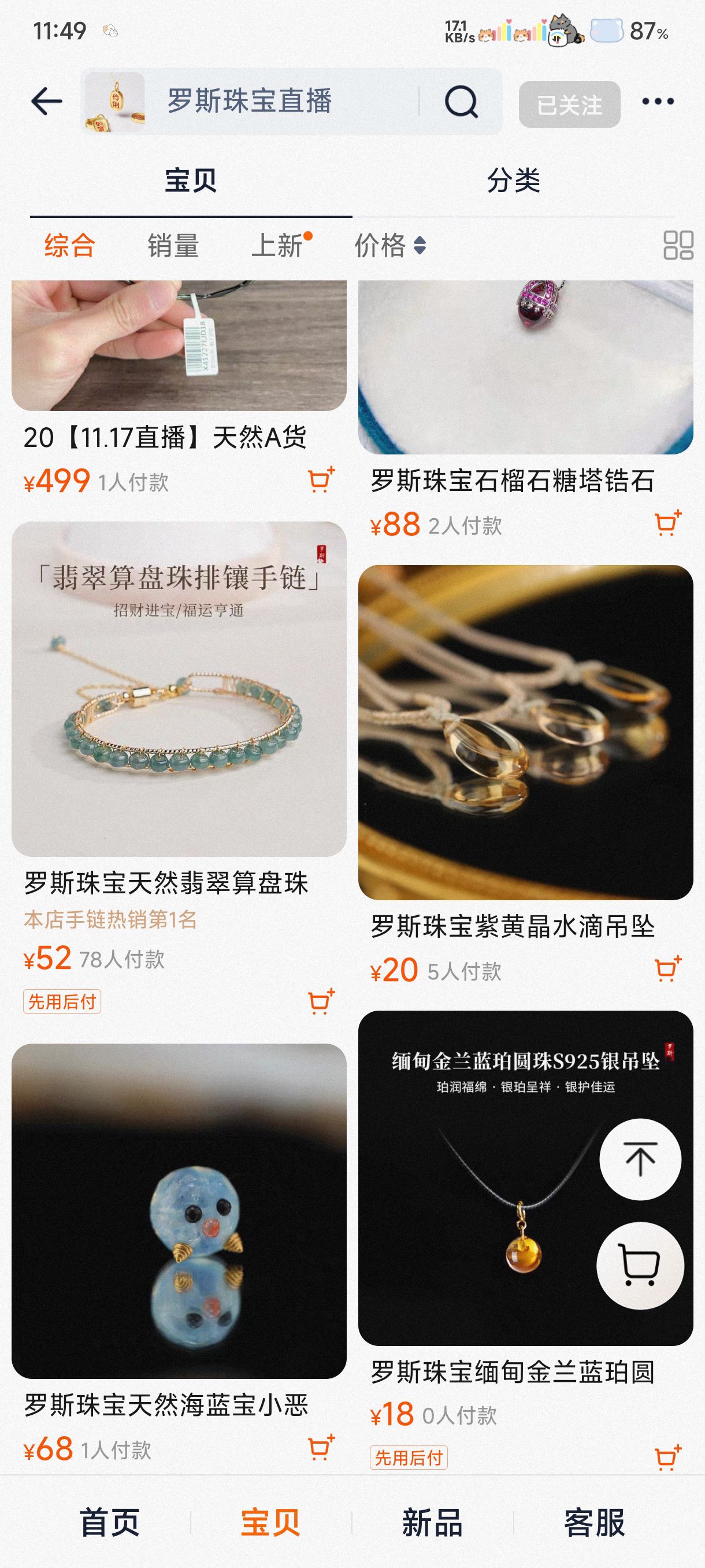
Task: Switch to the 分类 top tab
Action: click(x=513, y=181)
